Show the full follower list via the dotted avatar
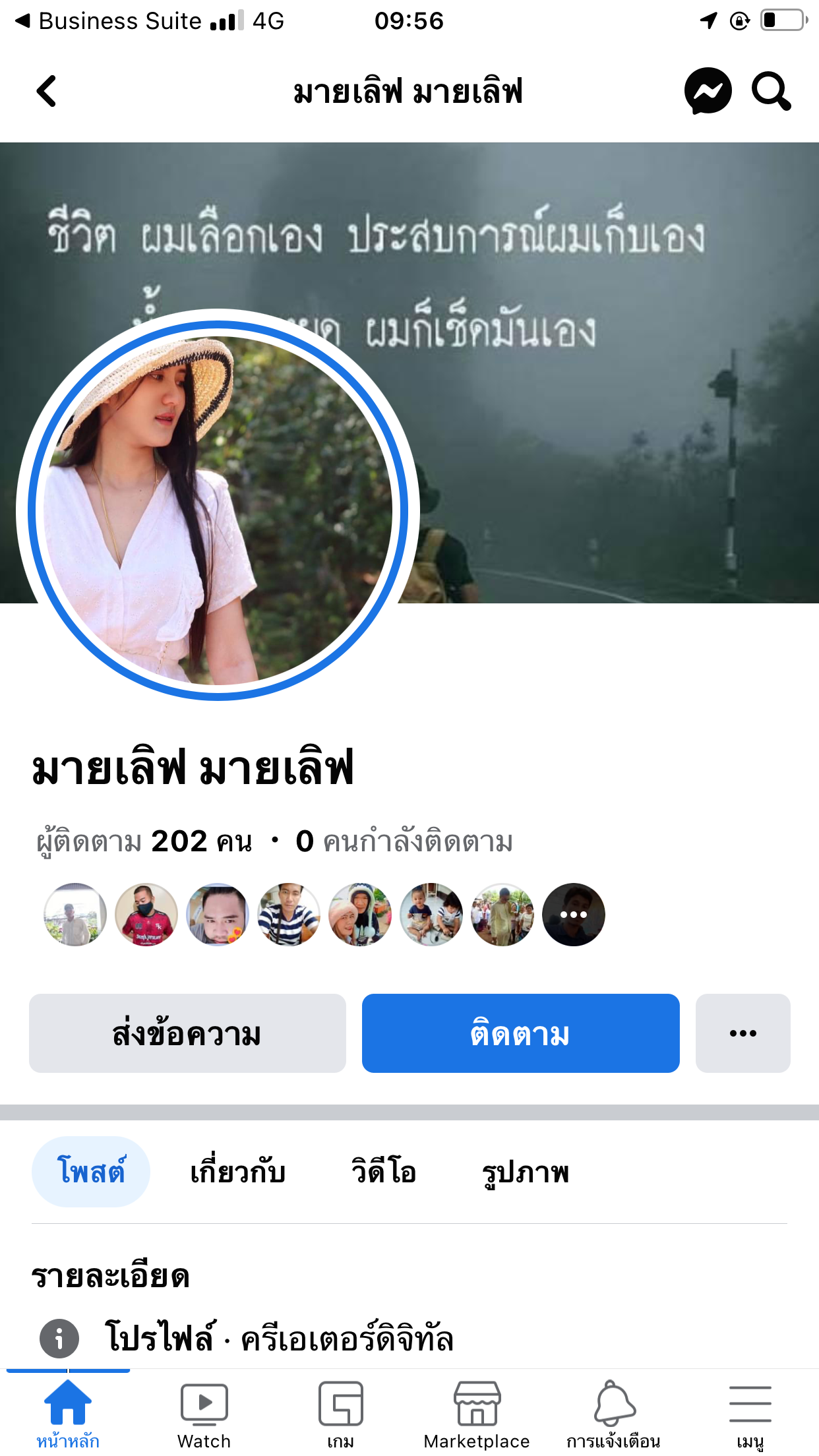This screenshot has width=819, height=1456. pos(573,915)
